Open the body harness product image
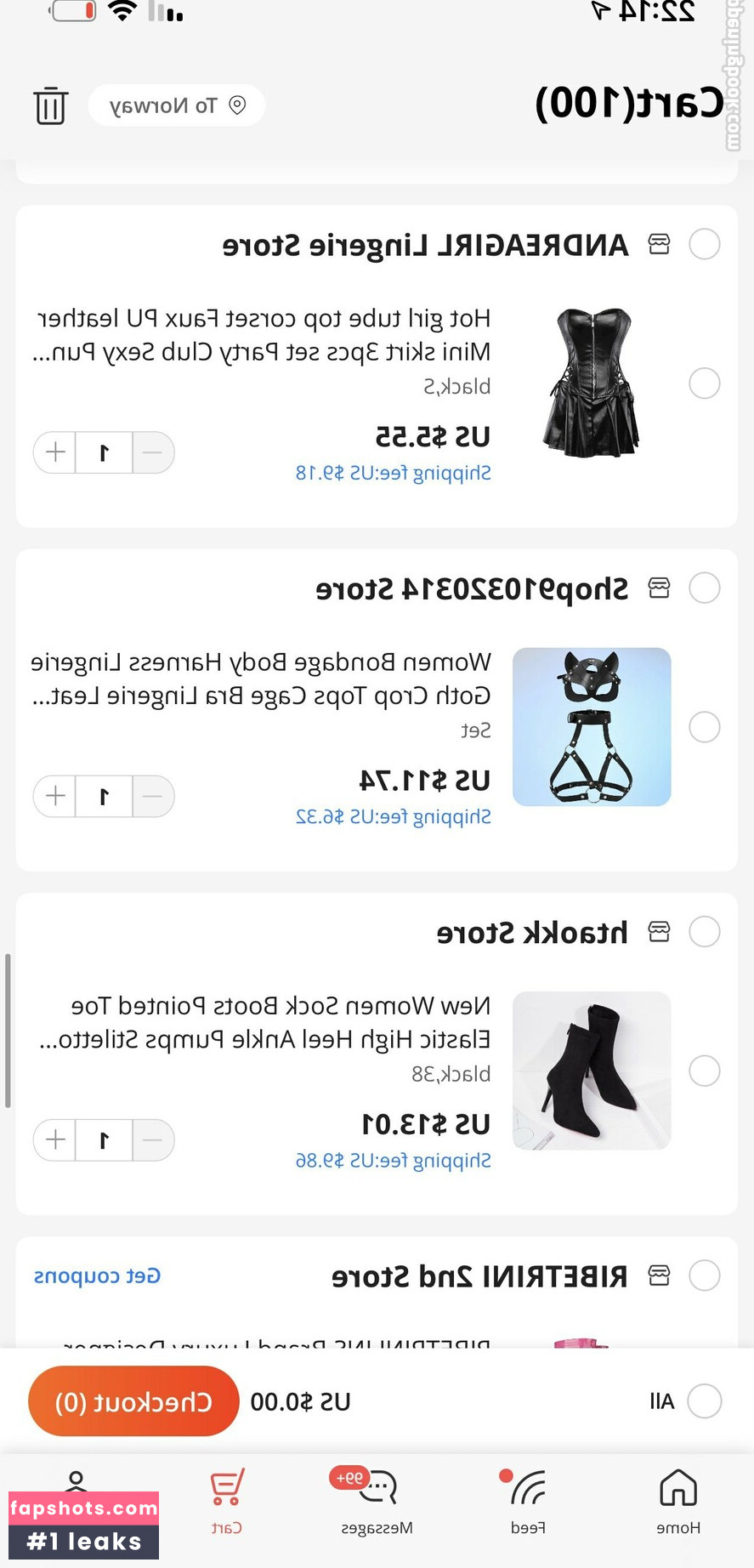The height and width of the screenshot is (1568, 754). 592,727
